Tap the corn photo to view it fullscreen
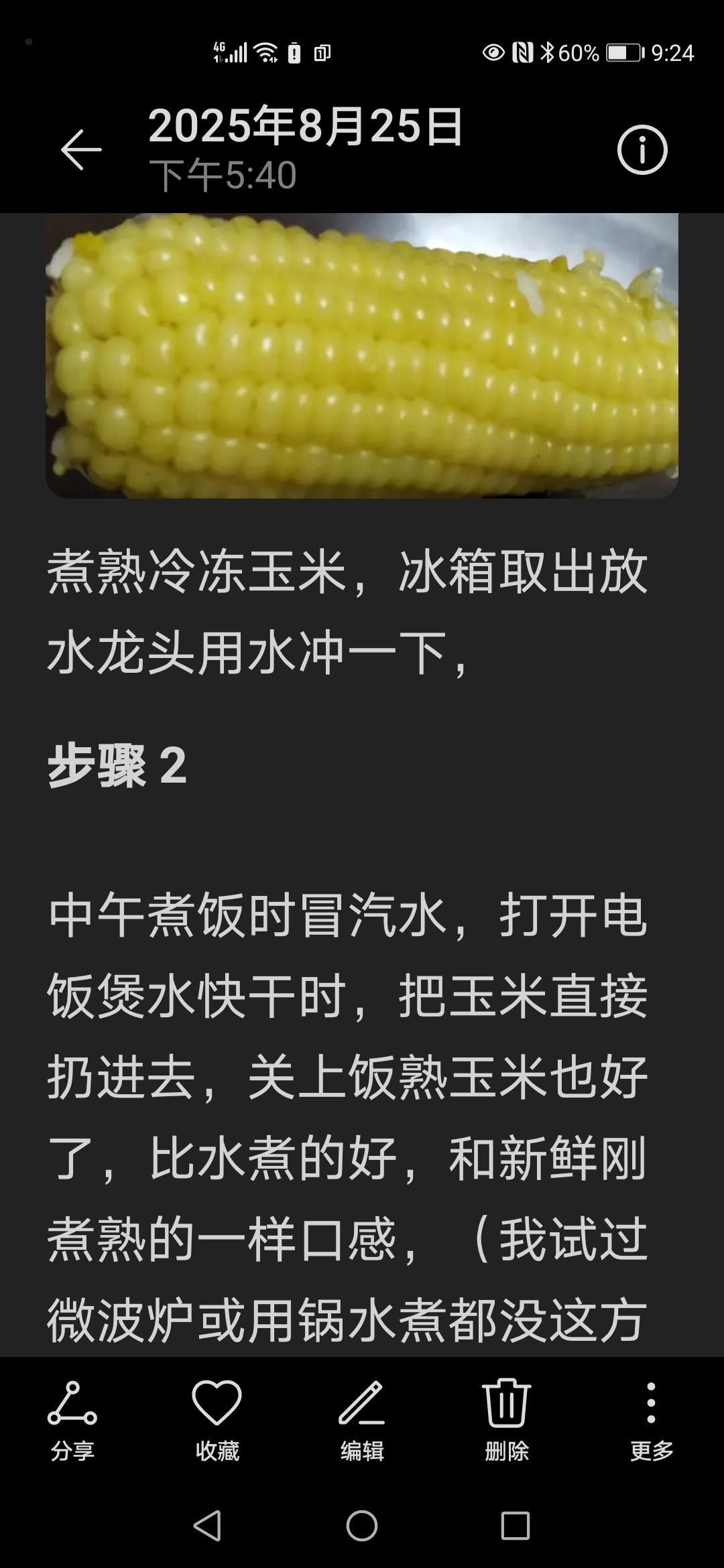The height and width of the screenshot is (1568, 724). [x=362, y=355]
